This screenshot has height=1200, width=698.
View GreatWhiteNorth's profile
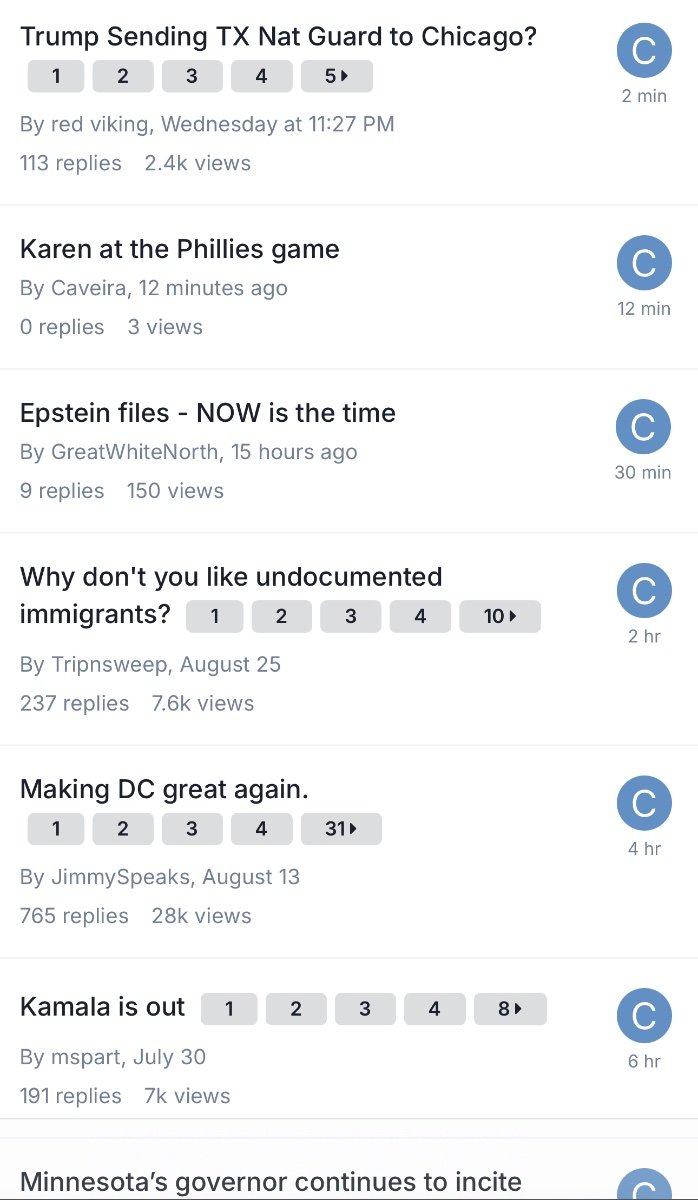pyautogui.click(x=135, y=452)
